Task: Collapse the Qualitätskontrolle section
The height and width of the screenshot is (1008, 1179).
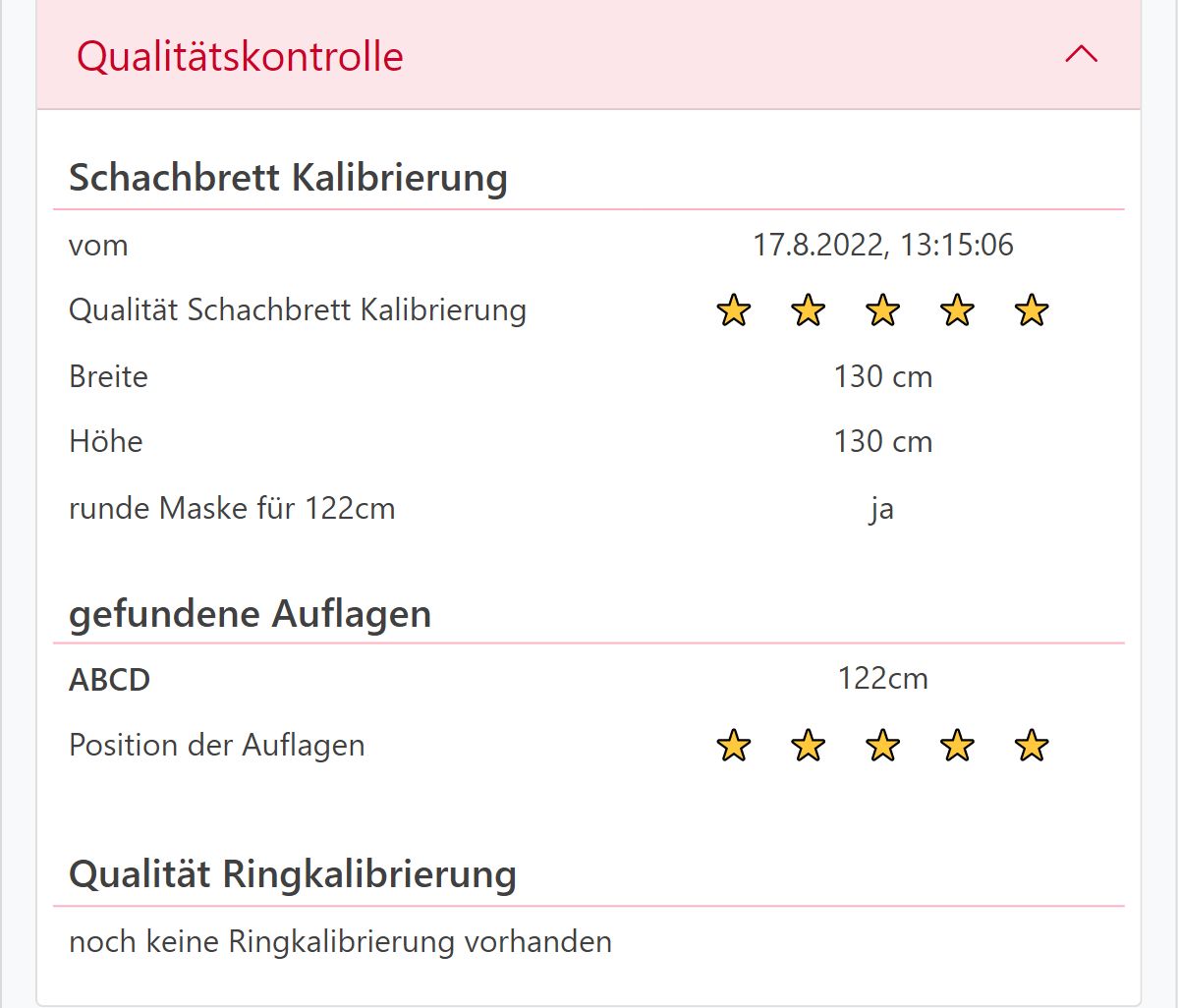Action: pyautogui.click(x=1081, y=55)
